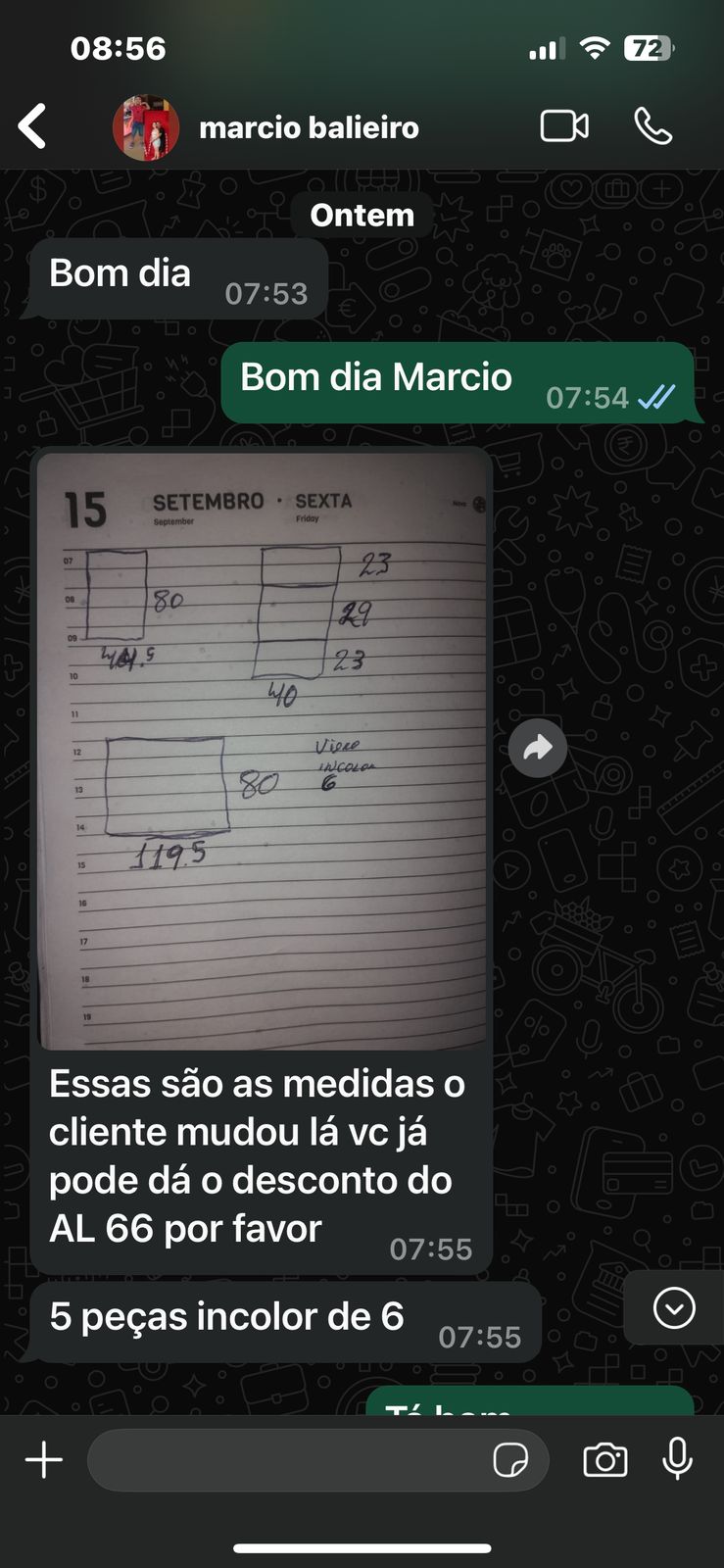This screenshot has width=724, height=1568.
Task: Open the sticker picker
Action: pyautogui.click(x=510, y=1459)
